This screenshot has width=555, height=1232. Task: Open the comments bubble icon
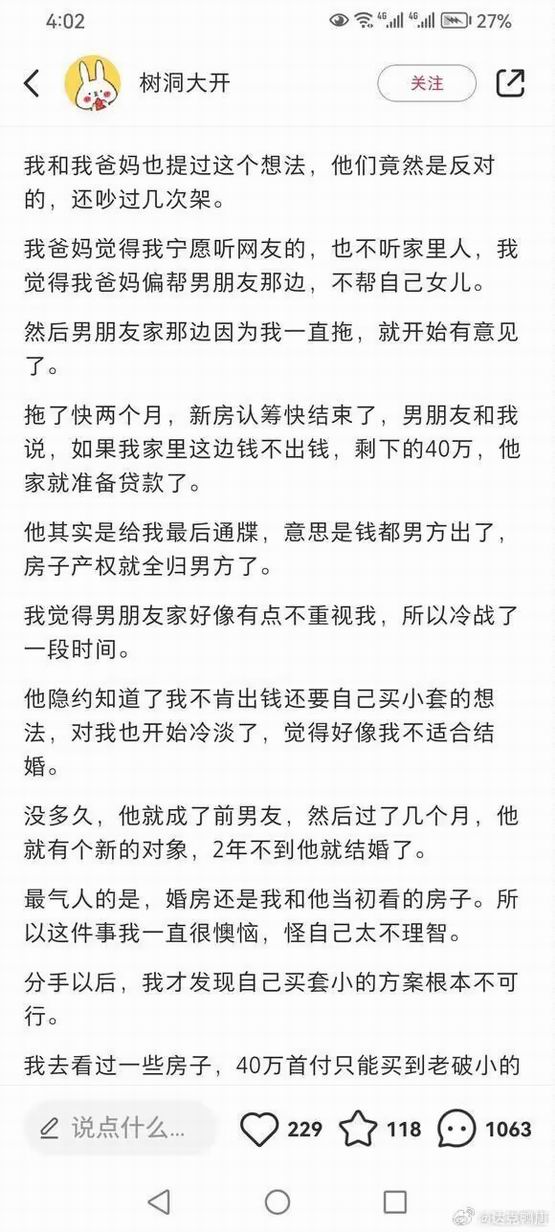(457, 1129)
